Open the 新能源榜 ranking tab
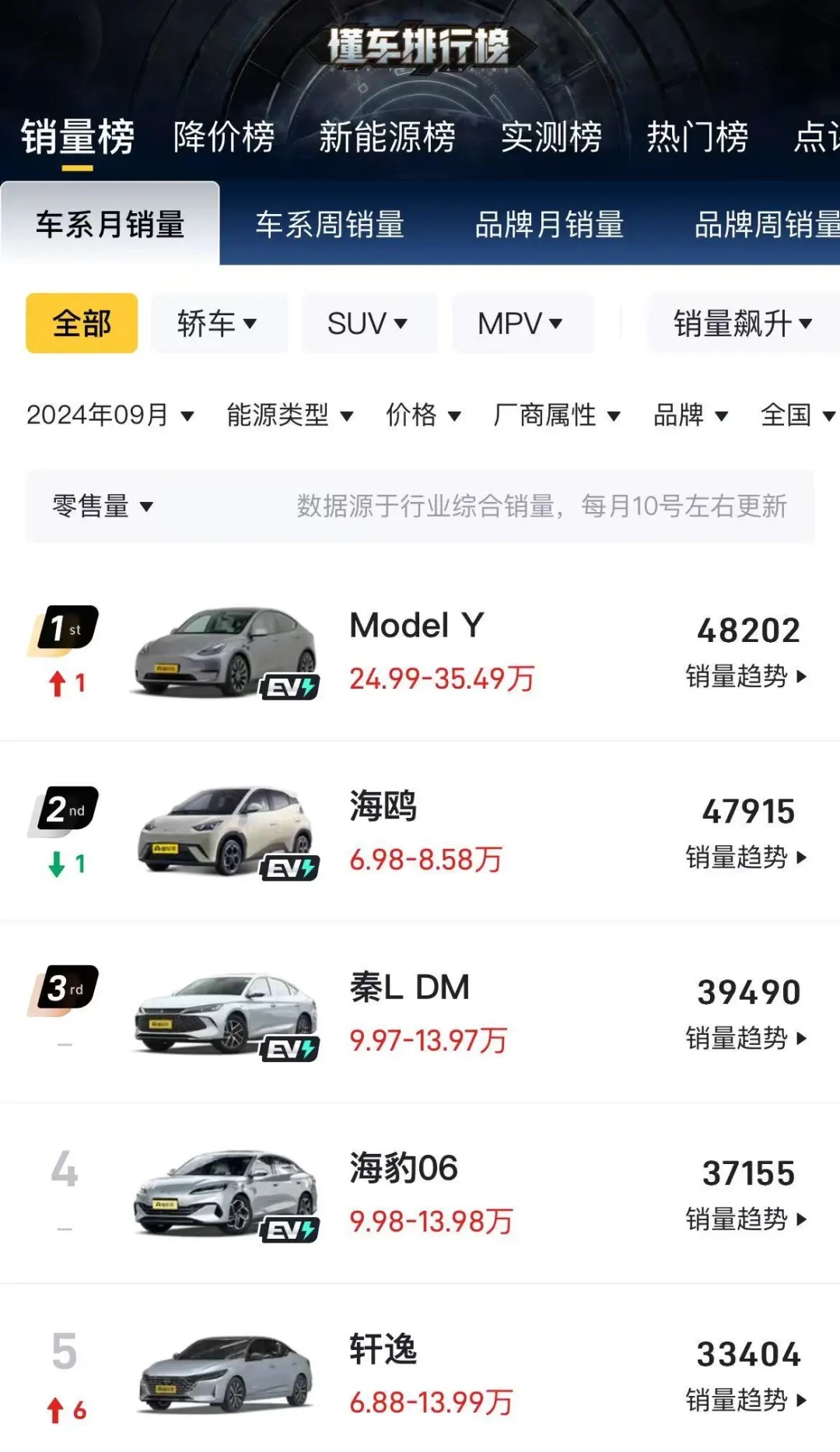 [387, 138]
